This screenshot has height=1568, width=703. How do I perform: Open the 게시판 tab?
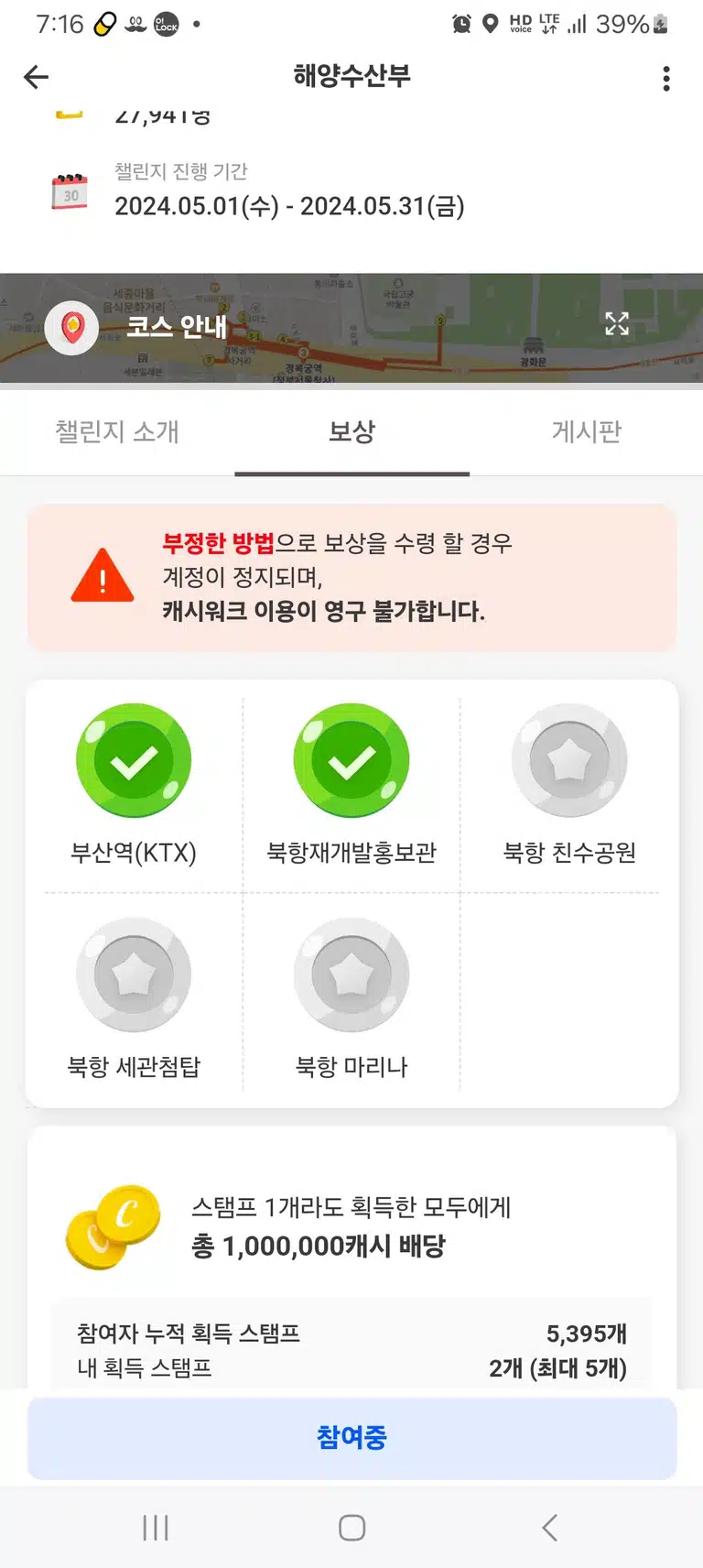tap(587, 431)
